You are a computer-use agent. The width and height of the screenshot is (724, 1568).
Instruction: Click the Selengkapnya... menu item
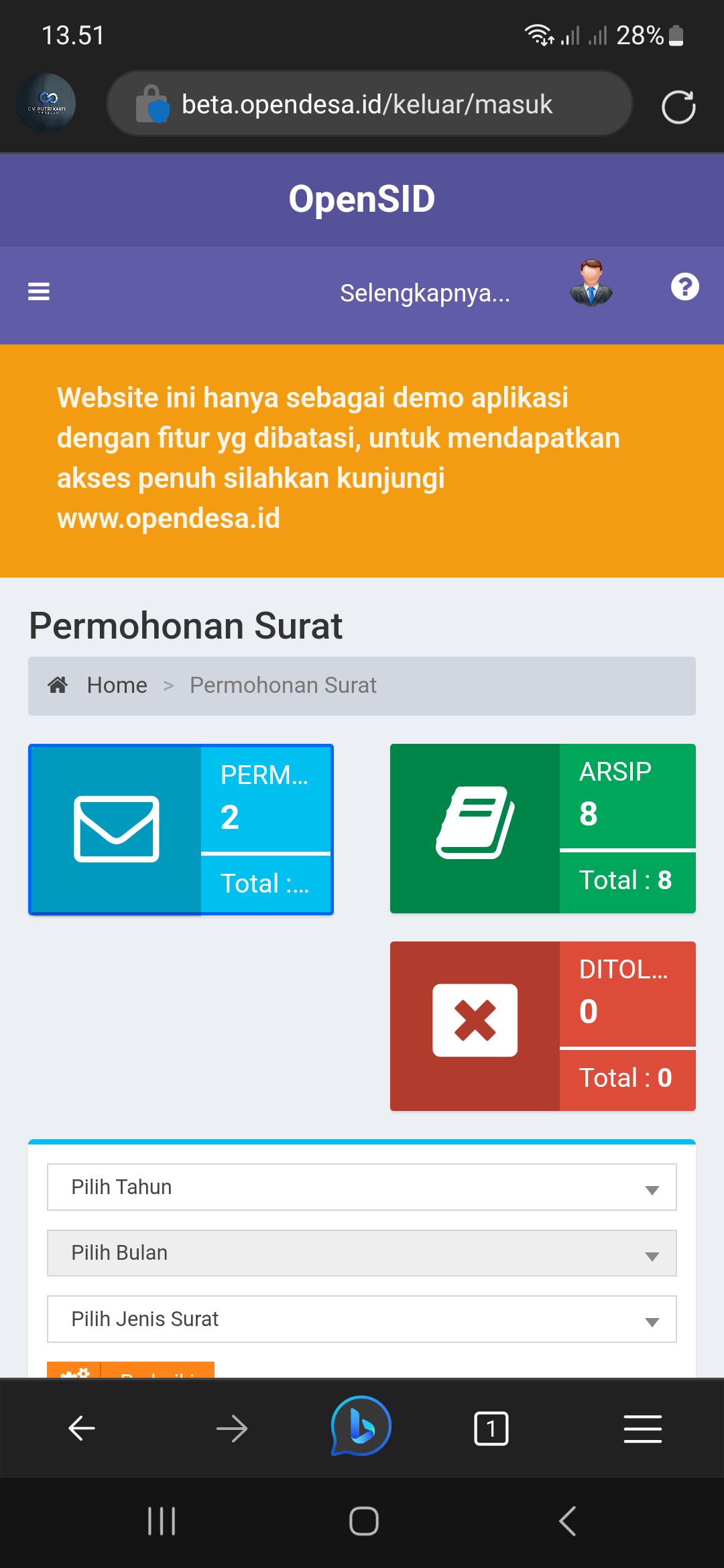pos(426,293)
